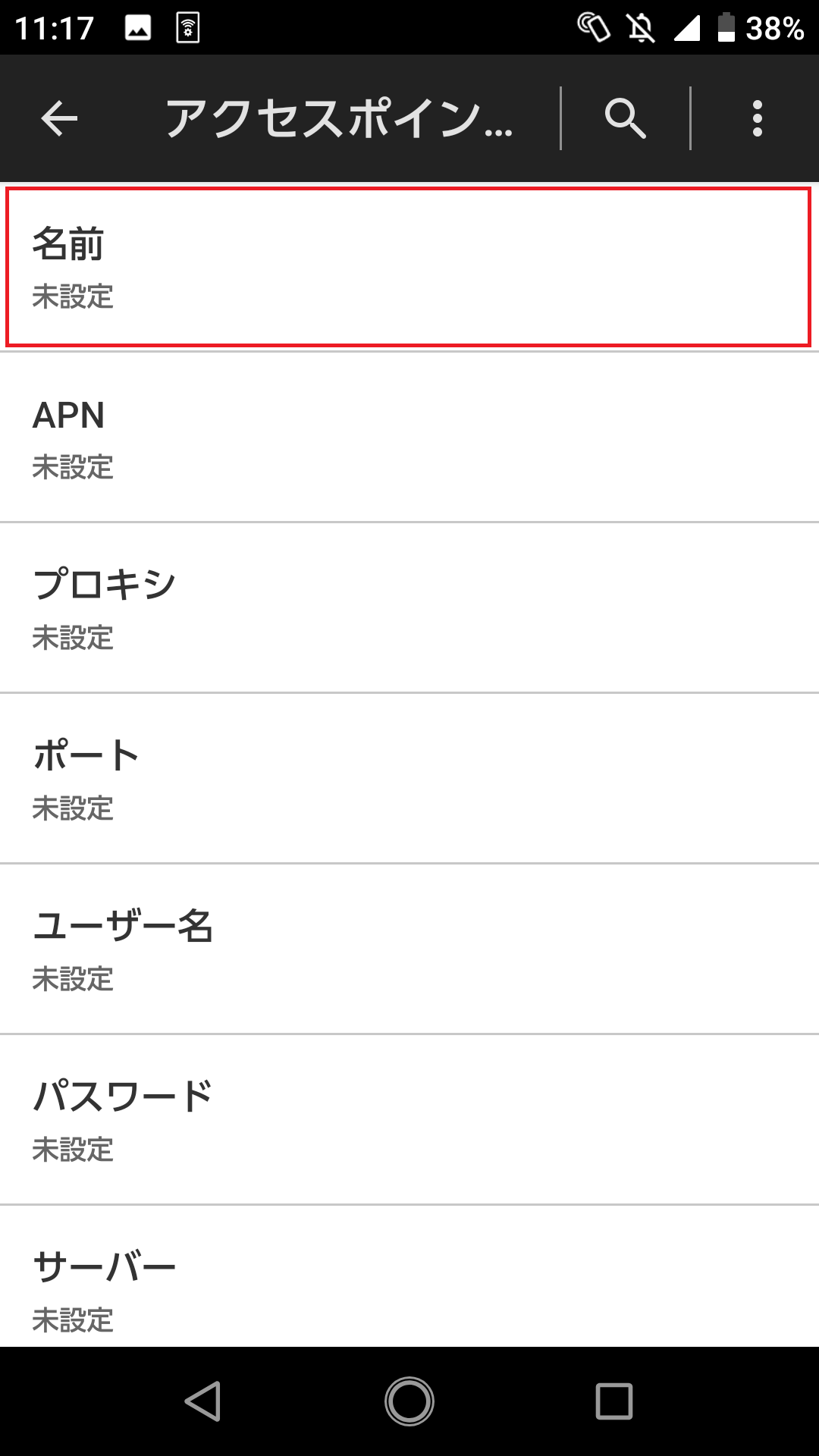
Task: Select the プロキシ (Proxy) setting
Action: tap(409, 607)
